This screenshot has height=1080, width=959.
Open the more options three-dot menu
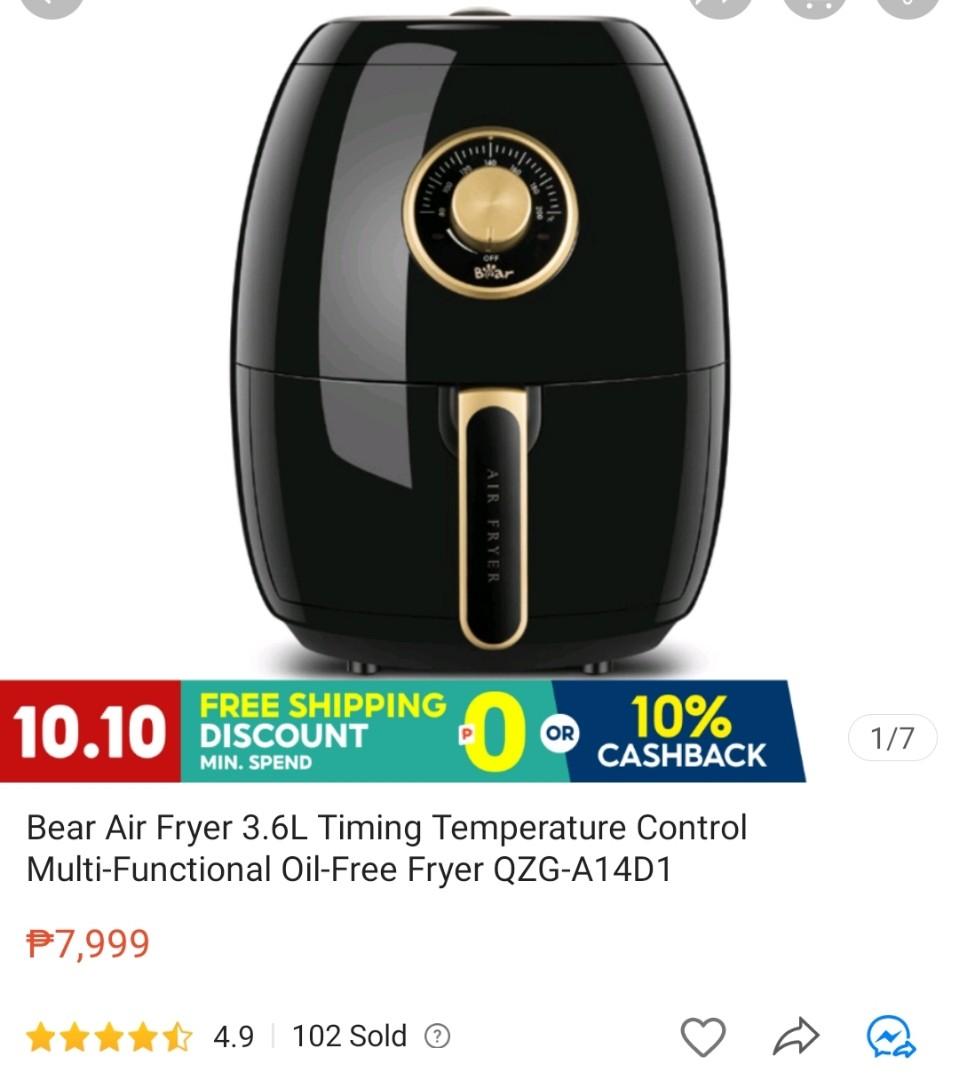coord(816,8)
